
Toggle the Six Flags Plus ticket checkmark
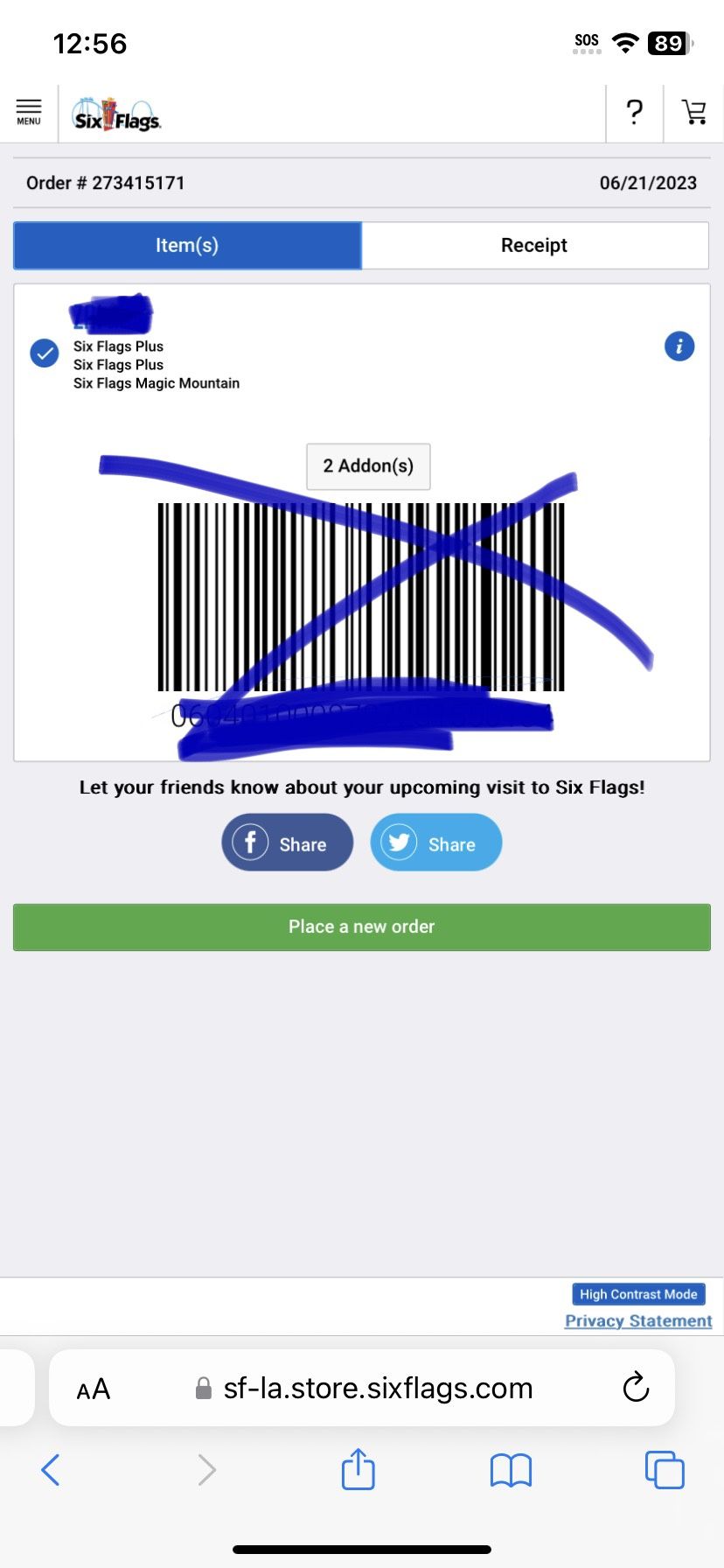point(45,353)
